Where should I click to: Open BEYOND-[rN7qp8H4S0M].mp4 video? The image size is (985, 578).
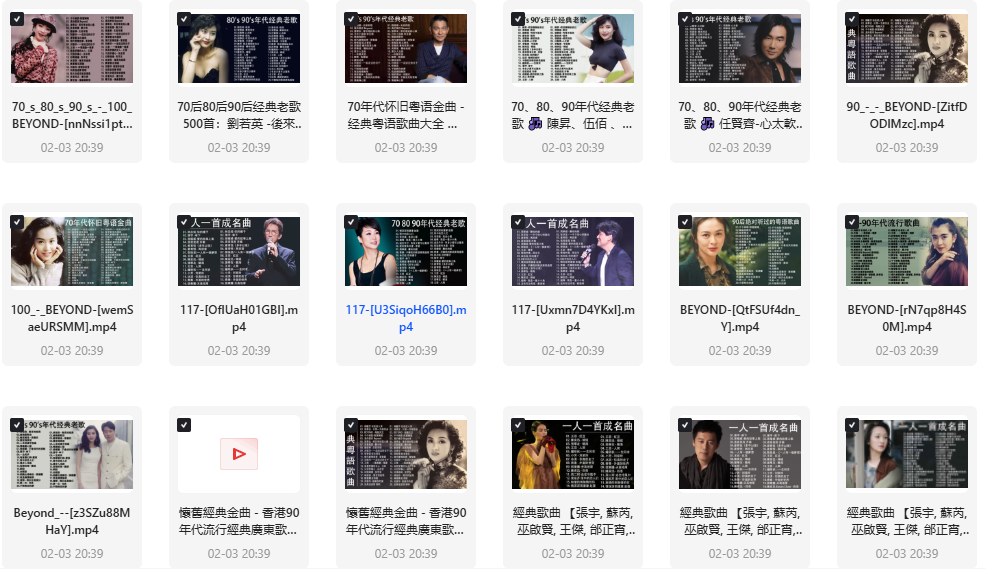[908, 251]
